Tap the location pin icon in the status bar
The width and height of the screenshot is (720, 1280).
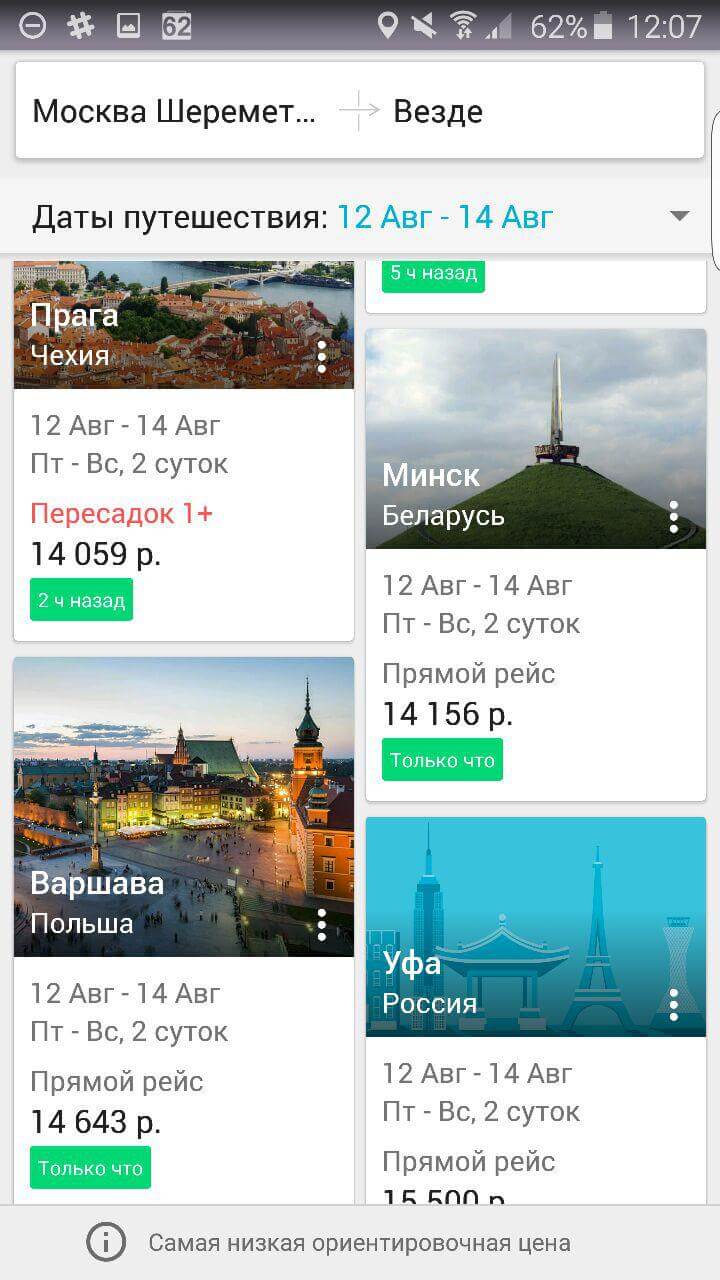388,24
